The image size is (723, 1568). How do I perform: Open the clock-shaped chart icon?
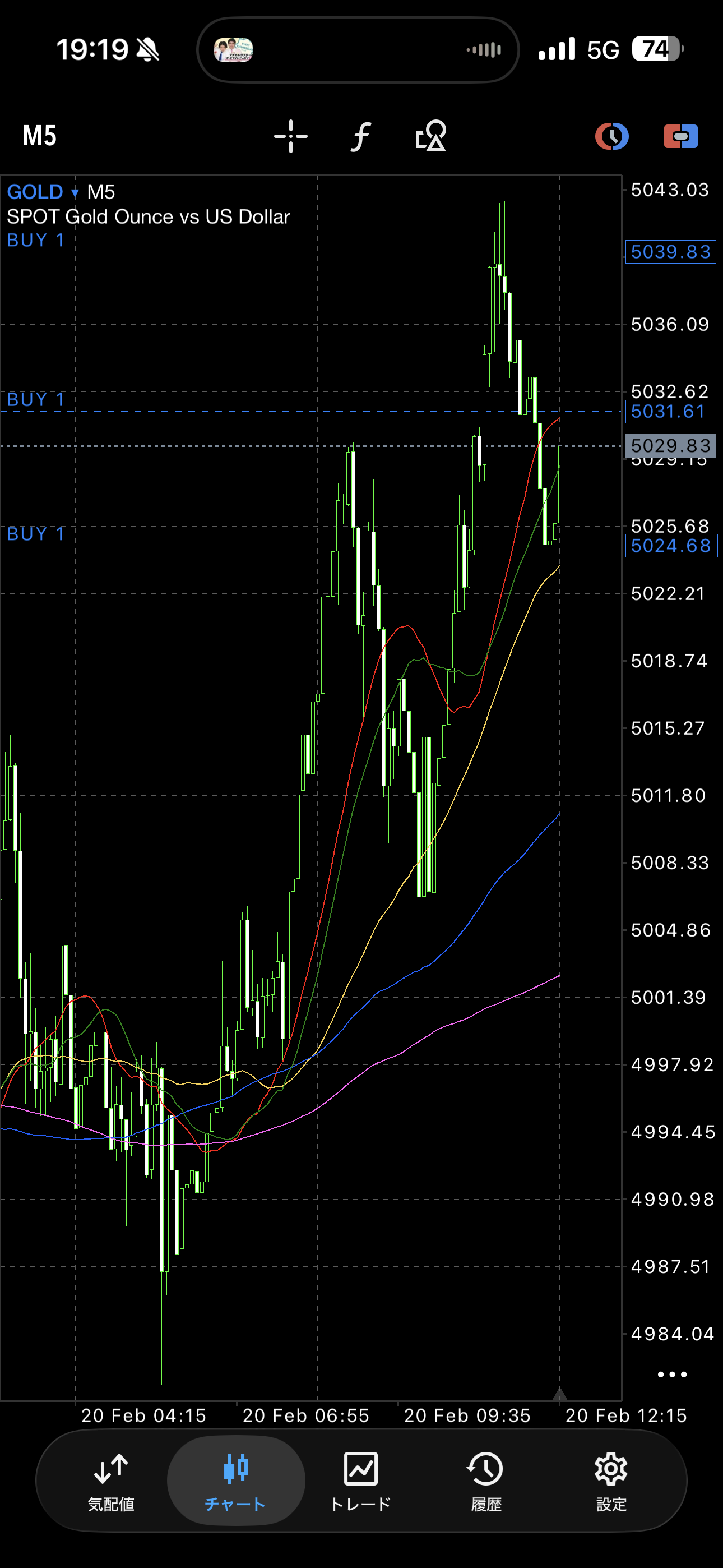click(x=611, y=136)
